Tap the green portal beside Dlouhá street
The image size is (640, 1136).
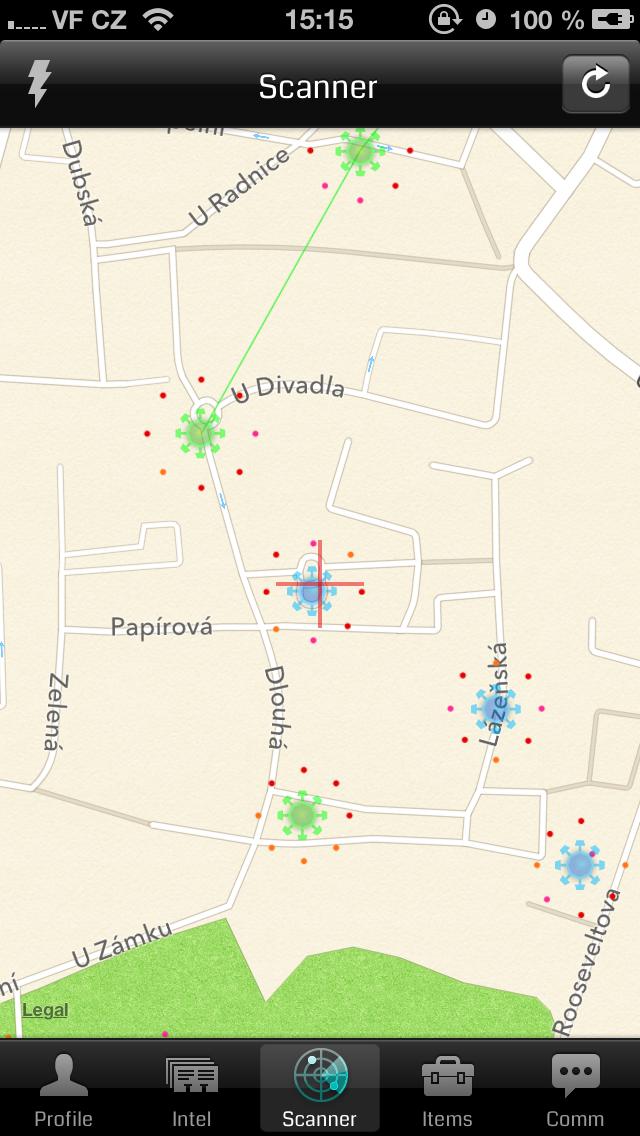(x=302, y=815)
